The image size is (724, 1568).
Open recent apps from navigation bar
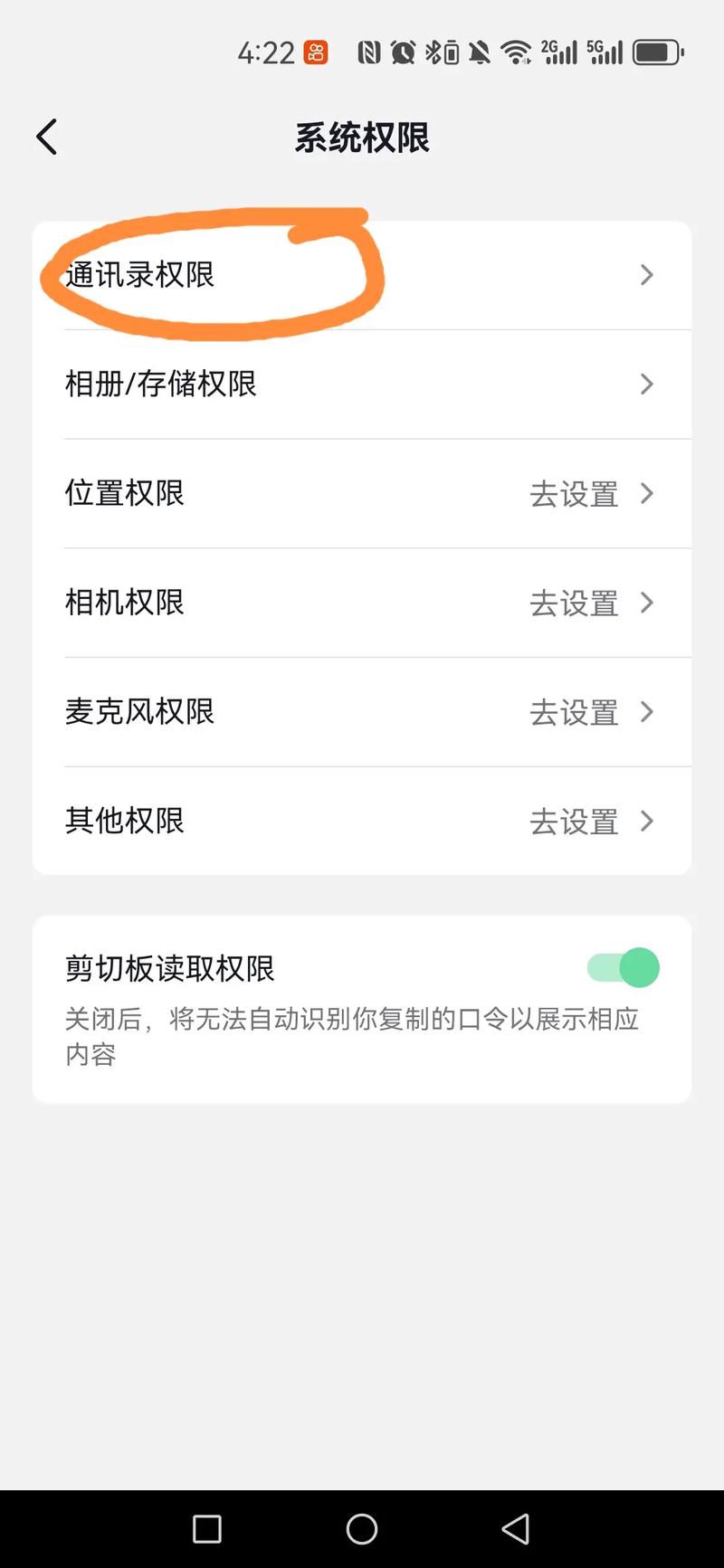(207, 1529)
